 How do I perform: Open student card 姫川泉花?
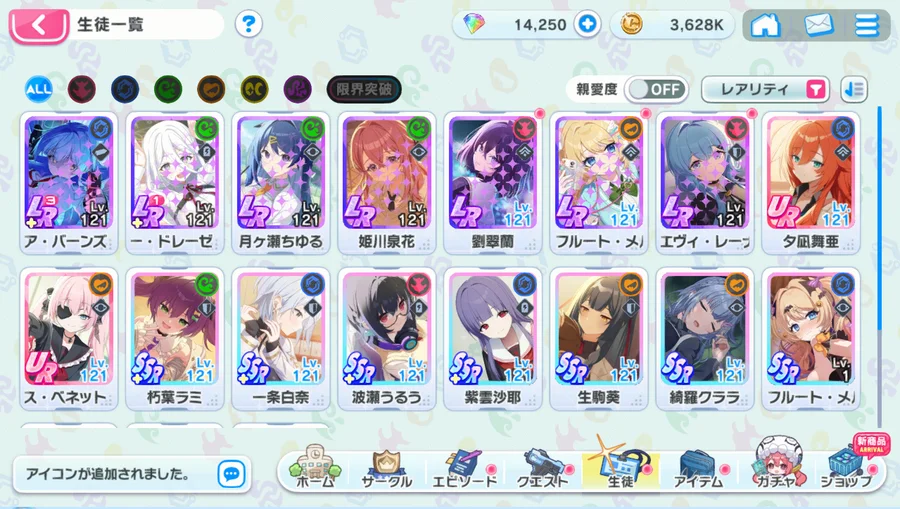(x=387, y=180)
